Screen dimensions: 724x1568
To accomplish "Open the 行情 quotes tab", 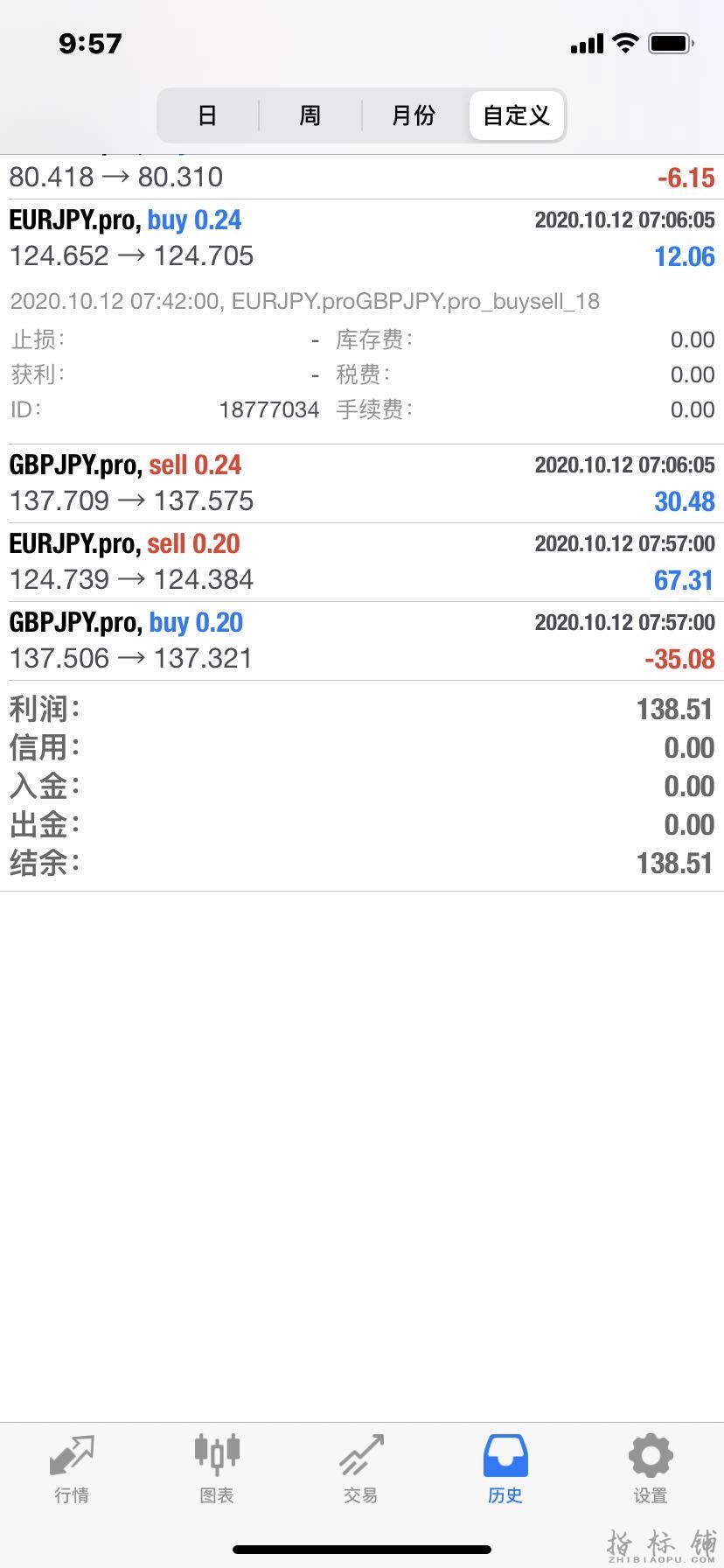I will [x=72, y=1469].
